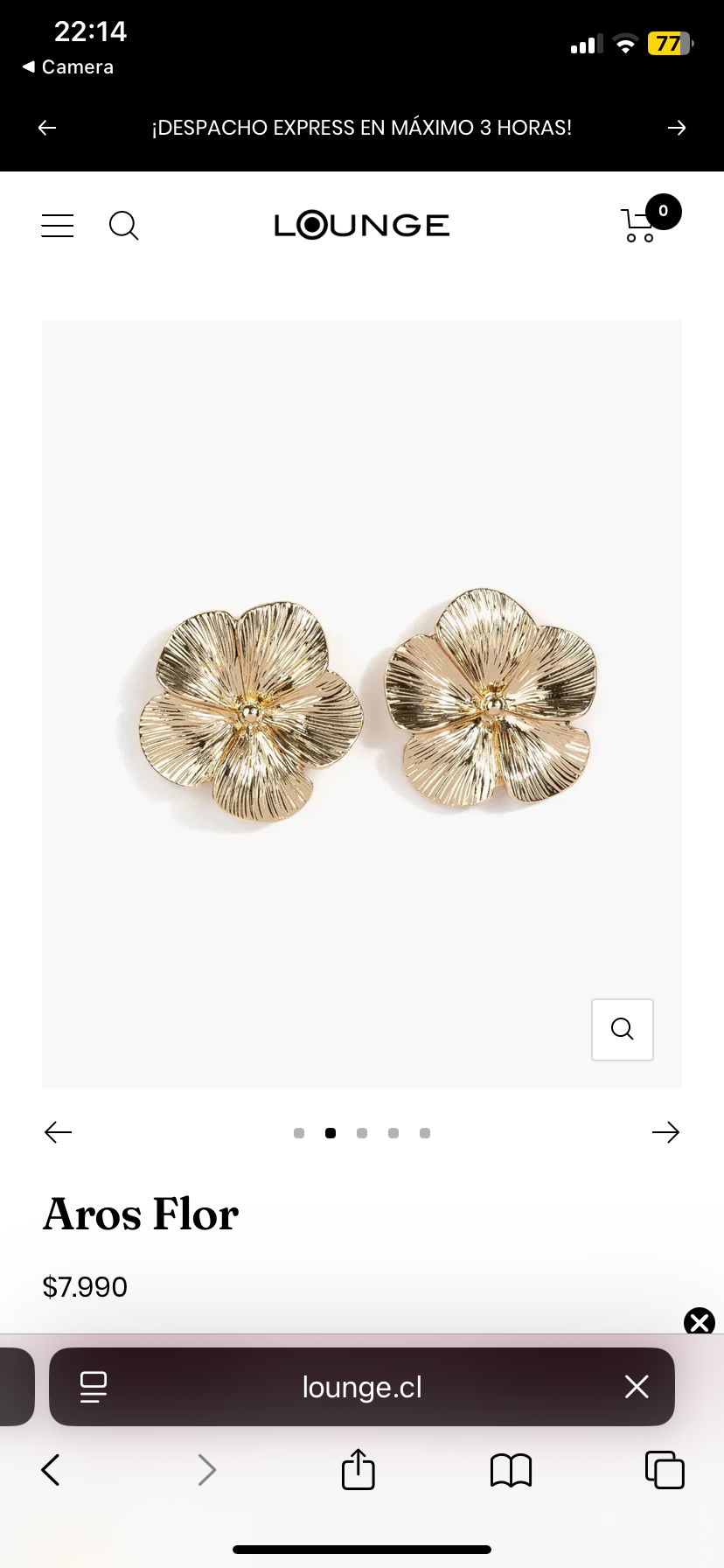Viewport: 724px width, 1568px height.
Task: Open Safari bookmarks
Action: [x=512, y=1470]
